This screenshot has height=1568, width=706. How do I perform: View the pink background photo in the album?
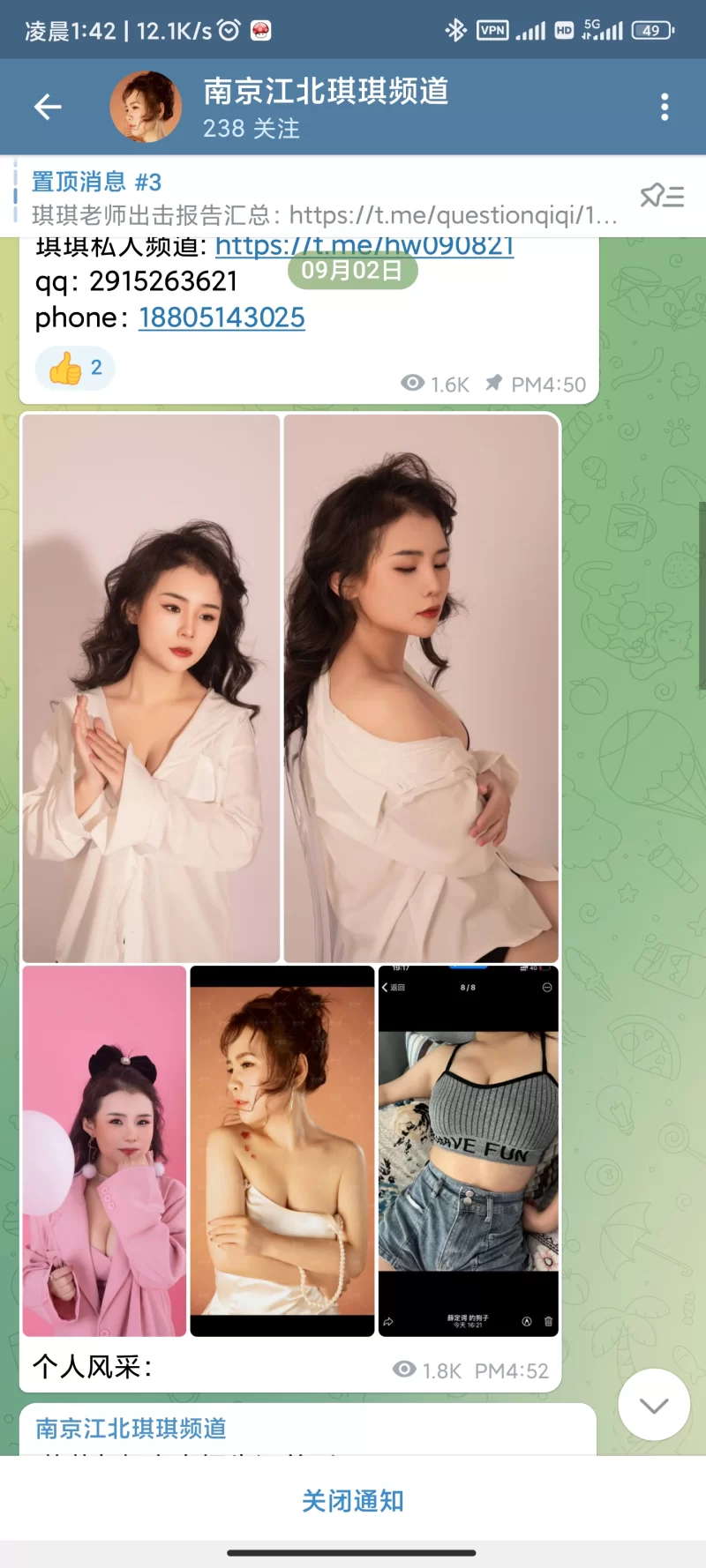104,1151
